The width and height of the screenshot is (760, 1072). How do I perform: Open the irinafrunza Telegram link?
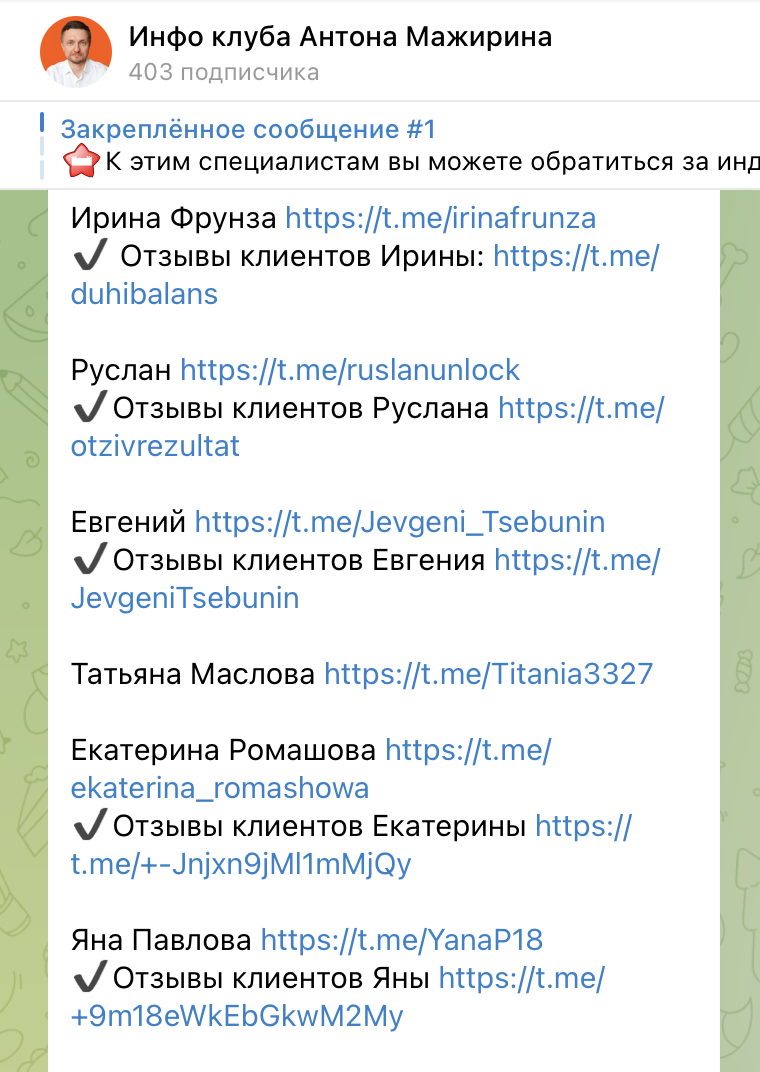click(x=441, y=218)
